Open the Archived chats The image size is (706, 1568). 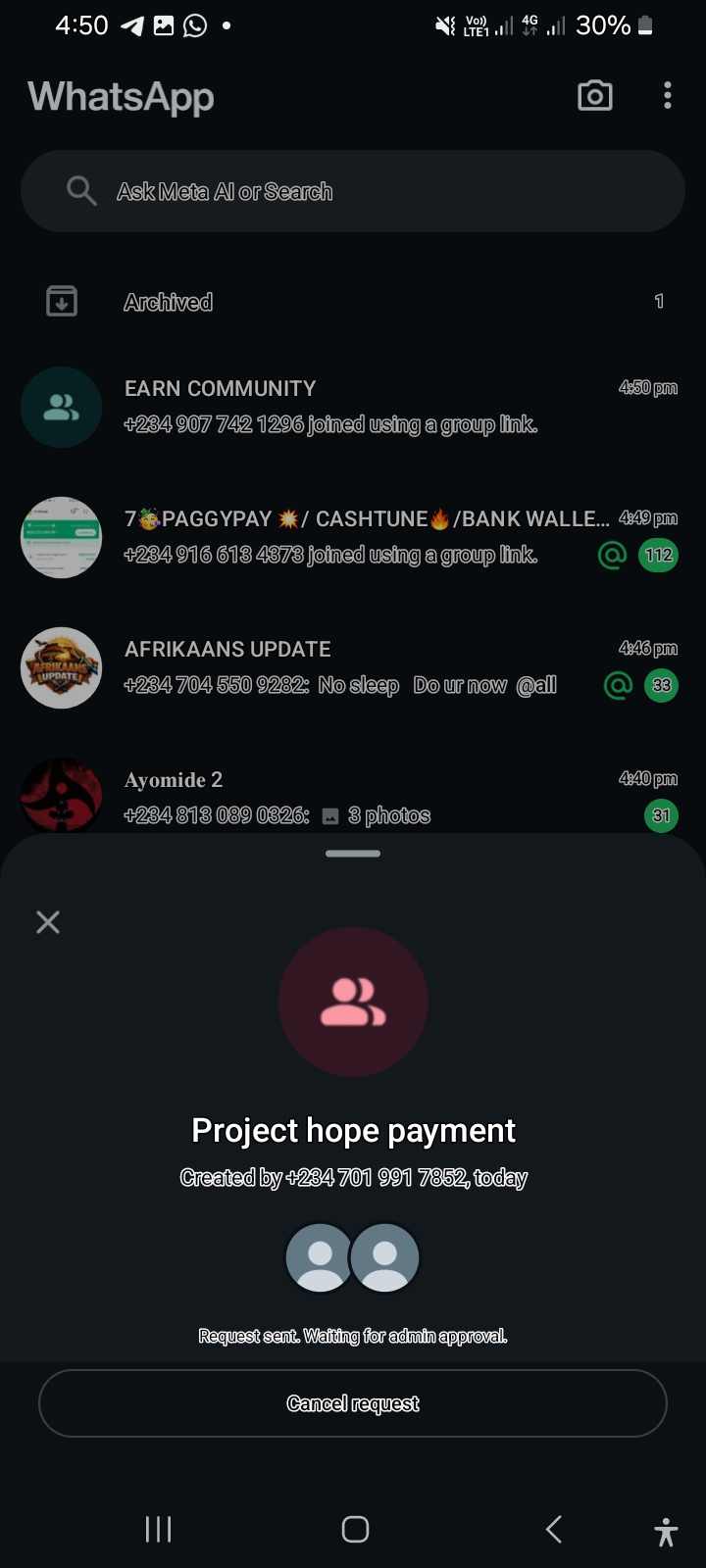353,302
